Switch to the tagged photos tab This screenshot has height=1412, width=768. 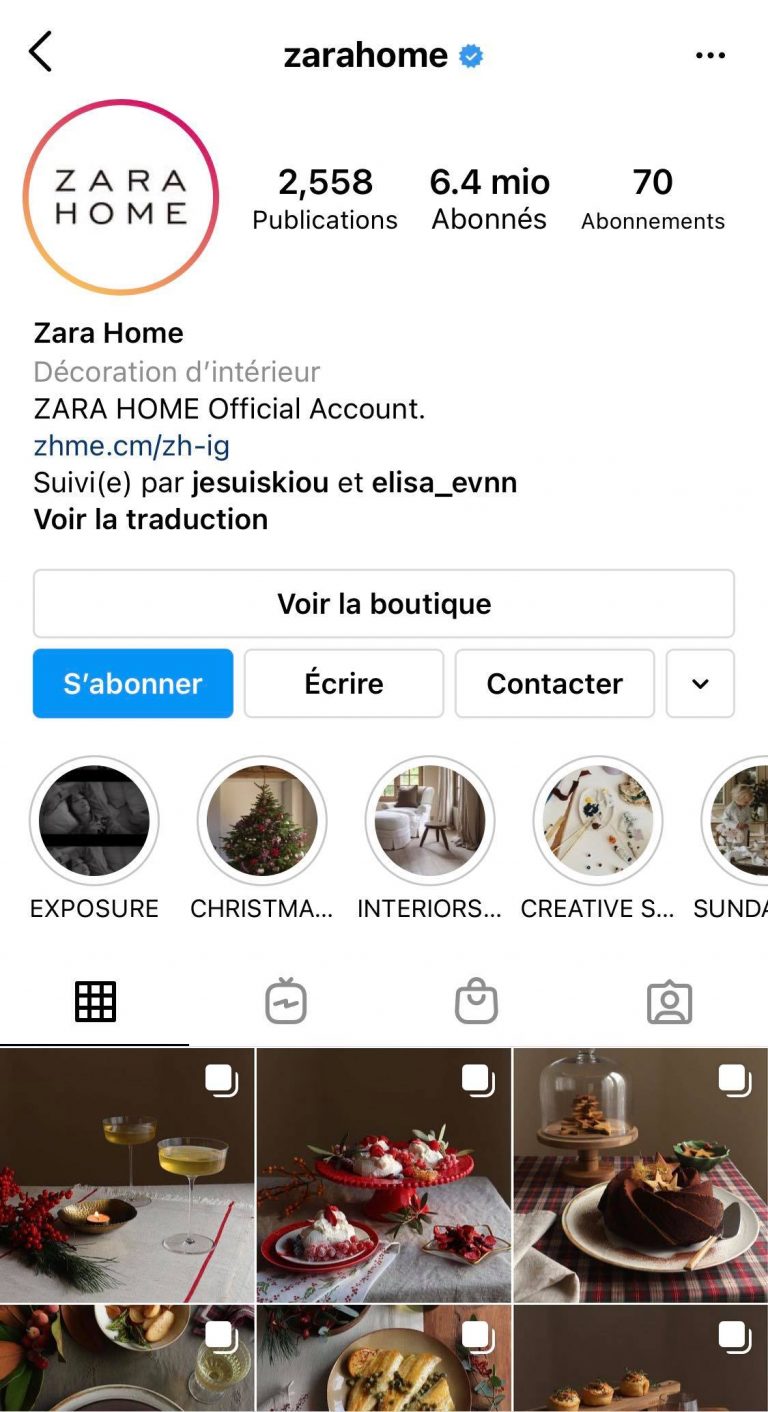[x=669, y=1002]
